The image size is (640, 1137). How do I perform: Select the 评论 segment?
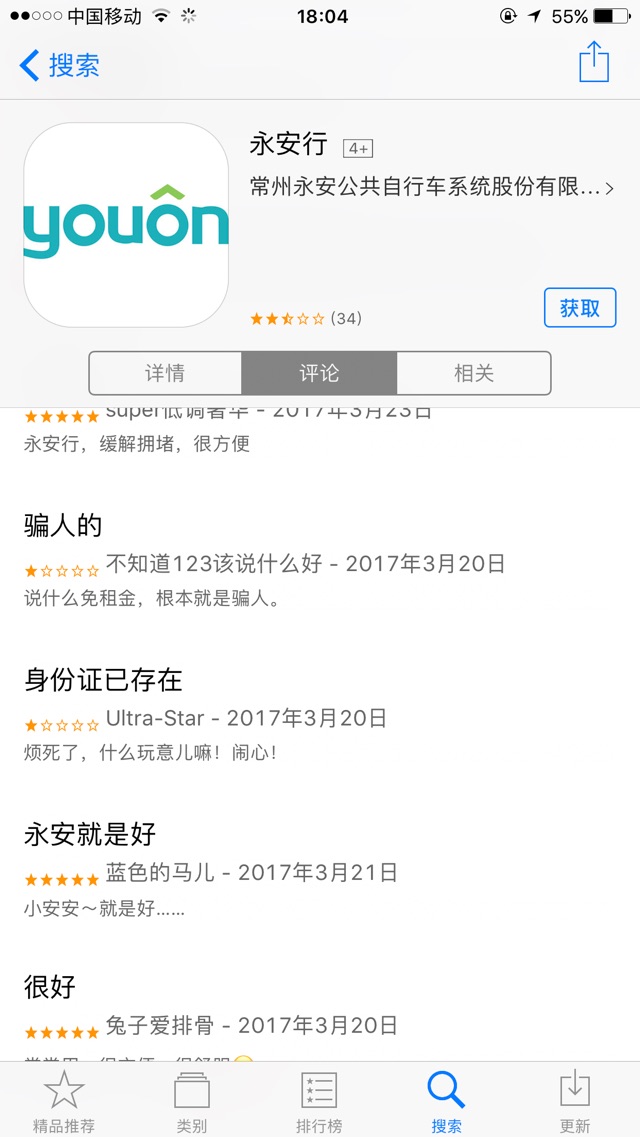point(319,373)
